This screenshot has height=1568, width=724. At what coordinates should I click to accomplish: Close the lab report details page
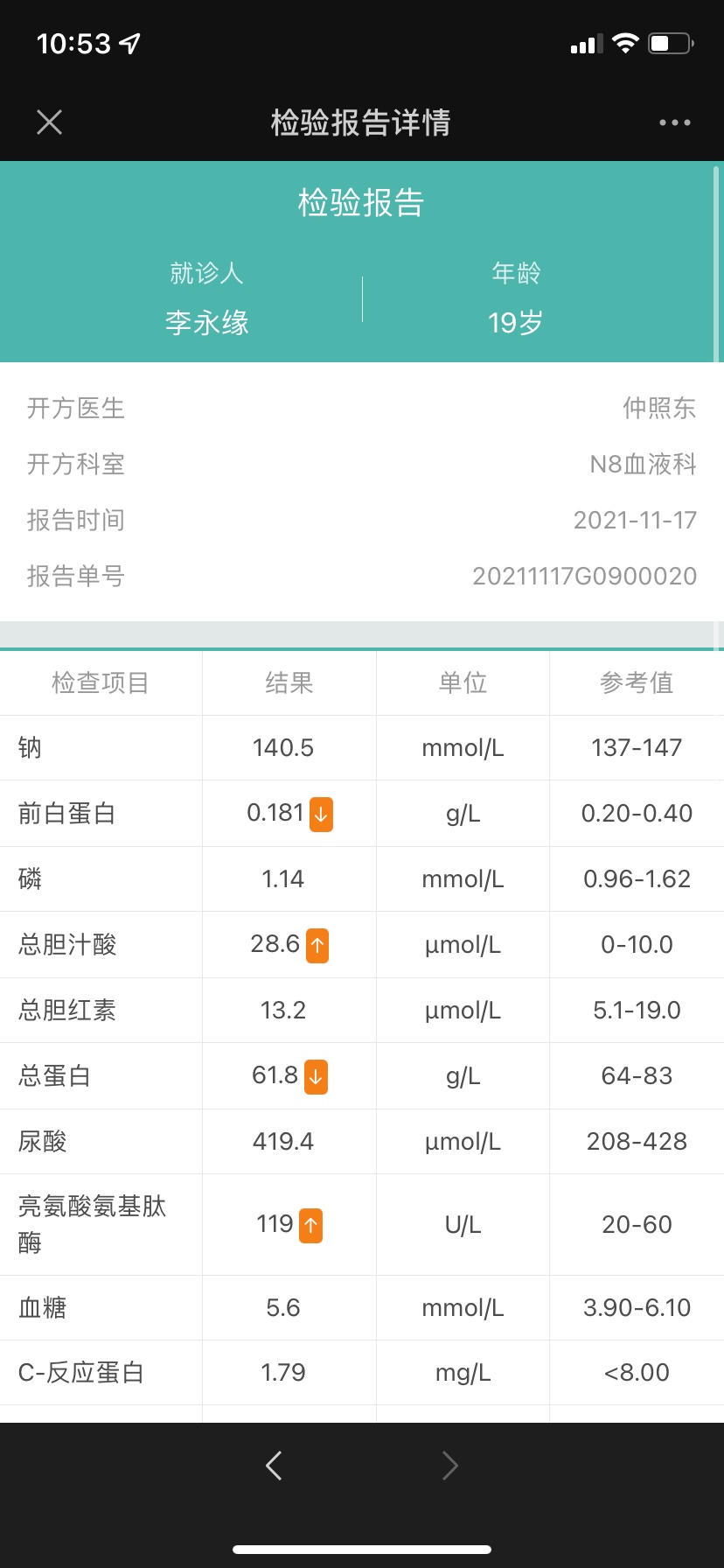(x=50, y=122)
